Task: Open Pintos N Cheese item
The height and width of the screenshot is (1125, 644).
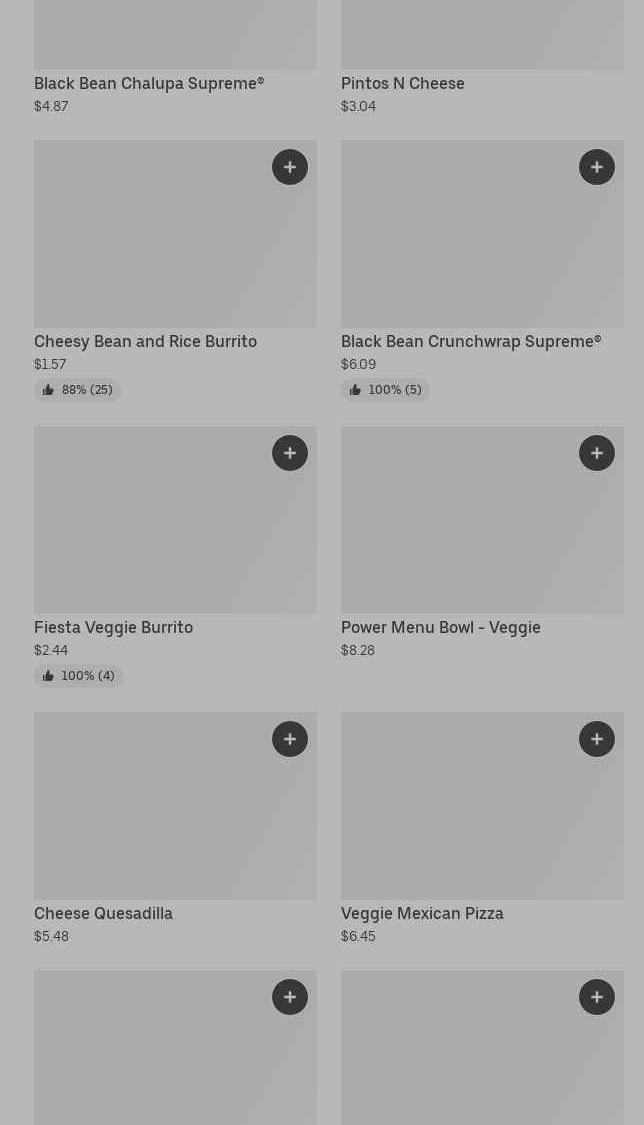Action: [402, 84]
